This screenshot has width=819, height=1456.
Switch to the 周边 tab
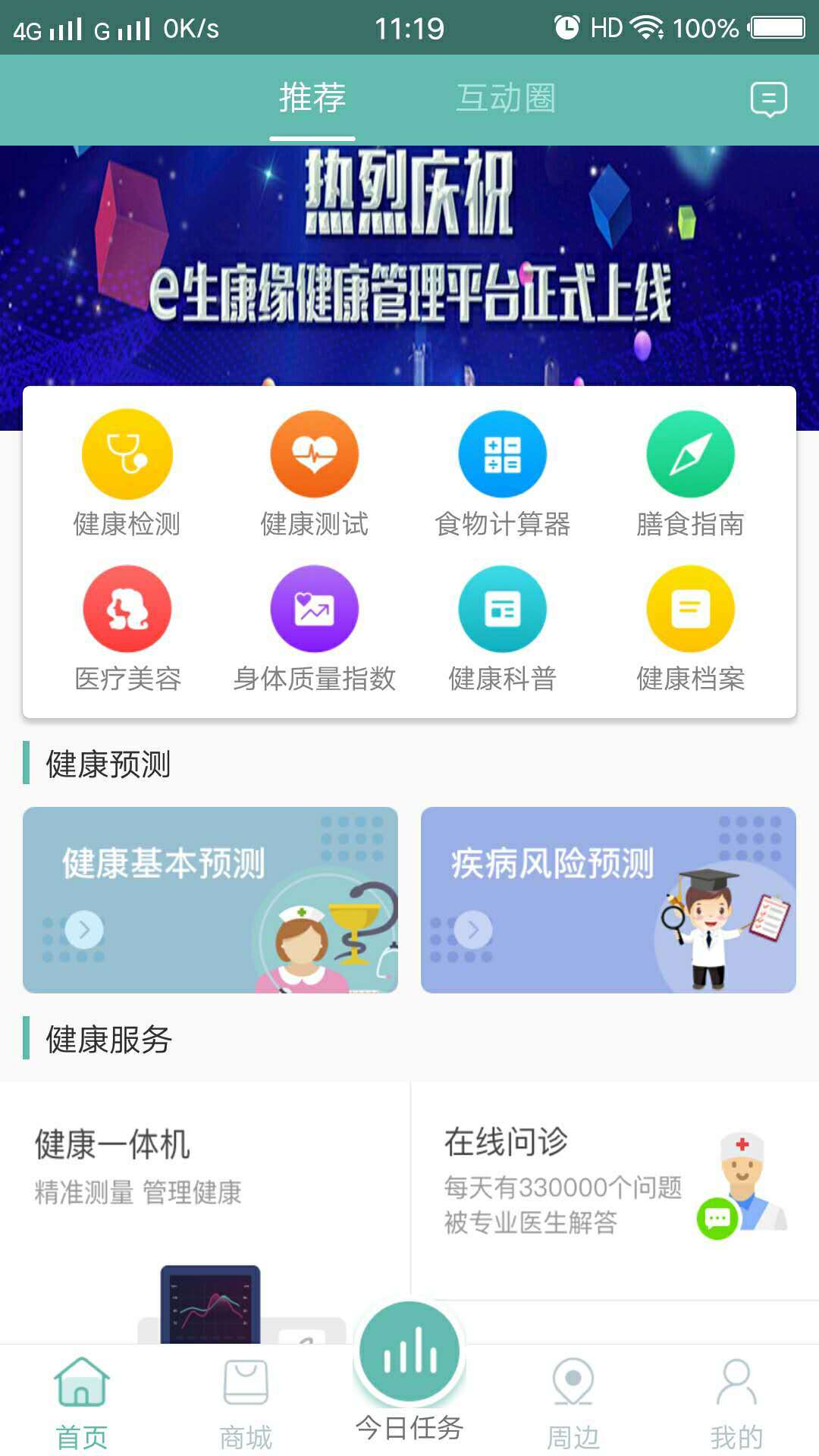tap(573, 1403)
